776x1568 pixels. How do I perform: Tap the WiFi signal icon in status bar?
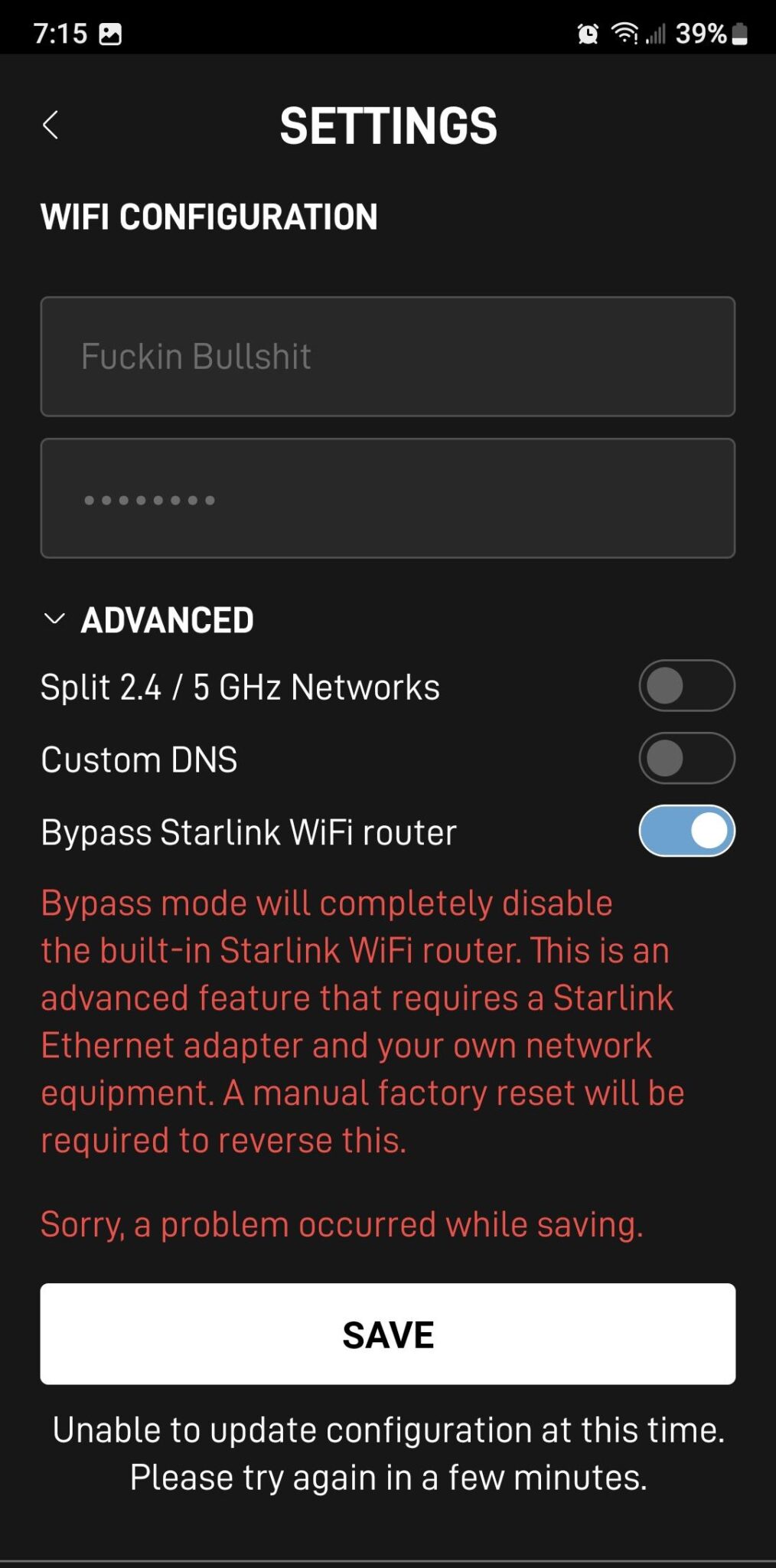[628, 34]
